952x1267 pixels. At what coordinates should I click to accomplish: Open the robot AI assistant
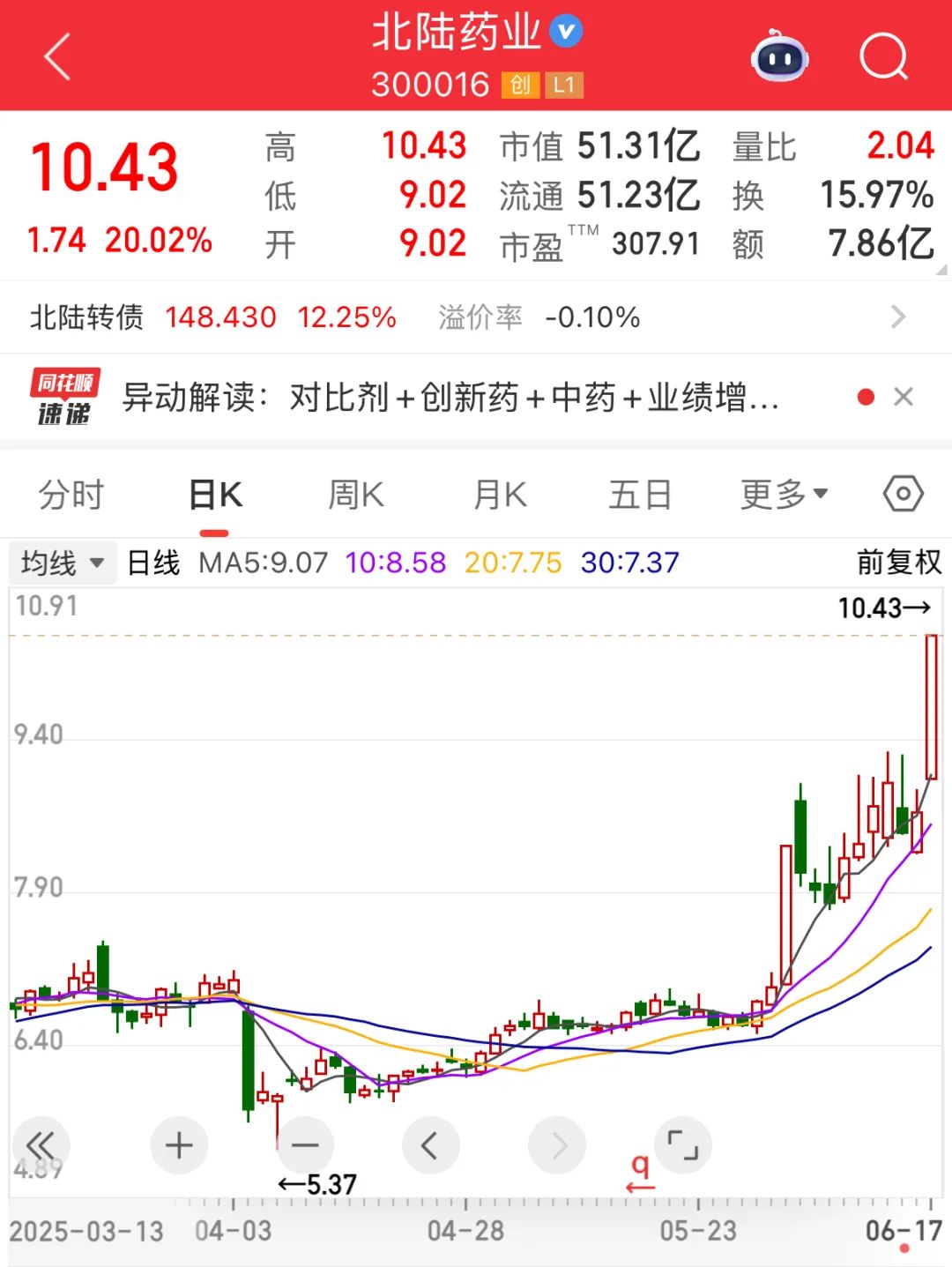point(779,58)
